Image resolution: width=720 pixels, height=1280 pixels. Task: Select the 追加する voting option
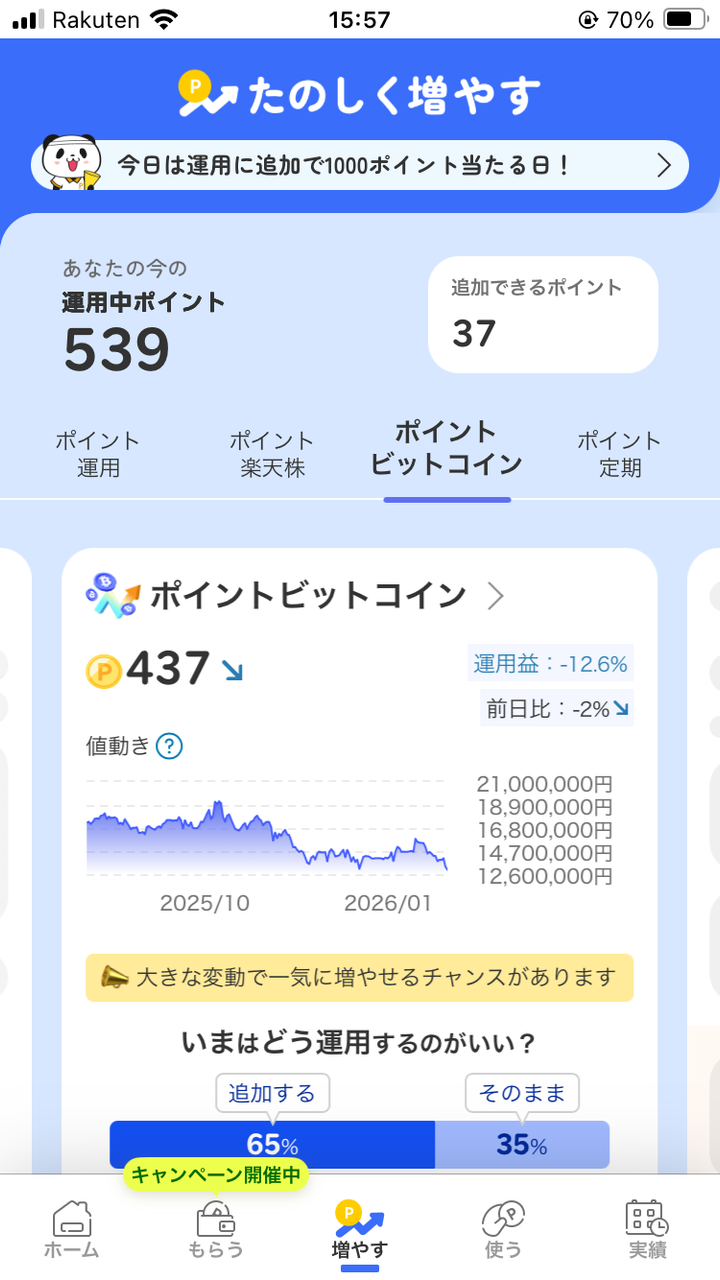[273, 1093]
